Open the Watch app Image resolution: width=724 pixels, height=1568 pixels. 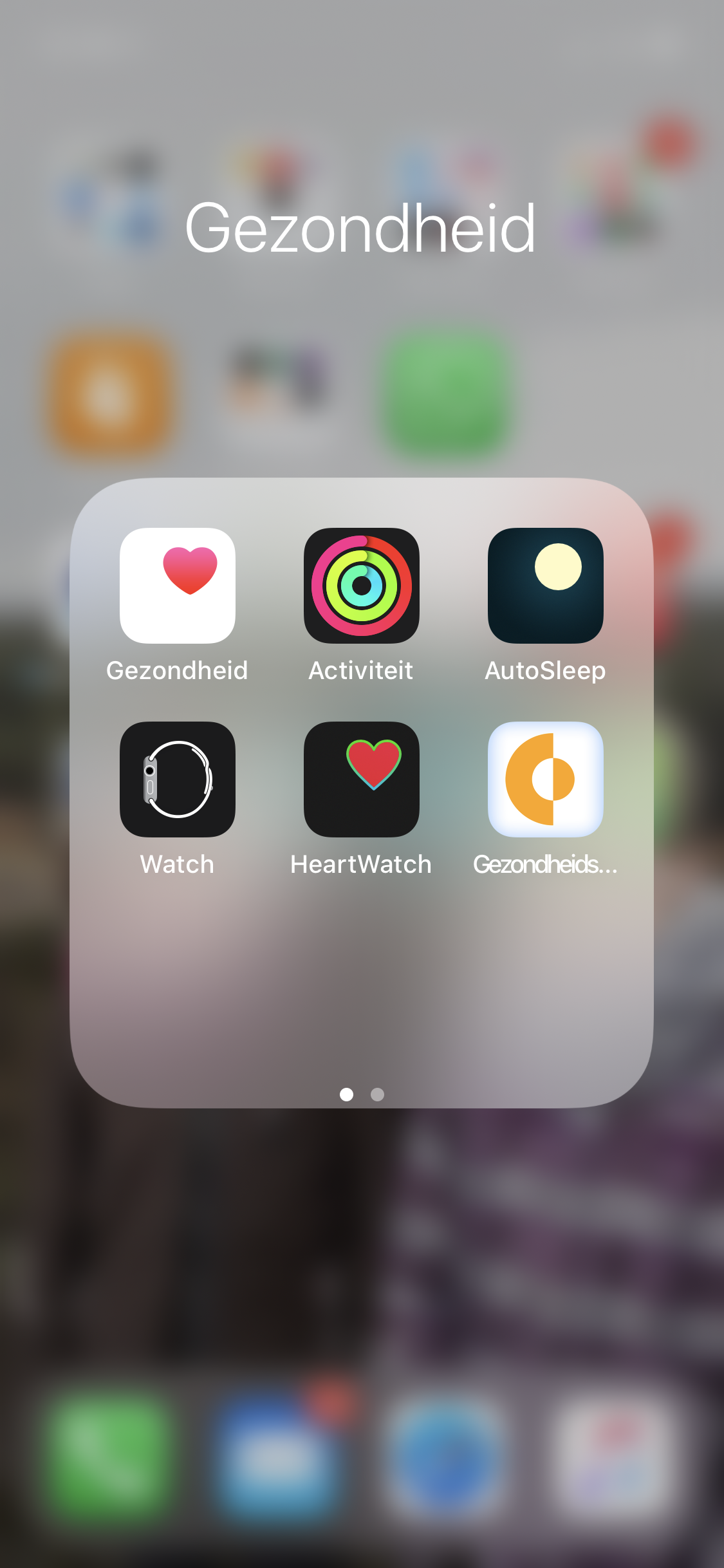click(x=177, y=779)
